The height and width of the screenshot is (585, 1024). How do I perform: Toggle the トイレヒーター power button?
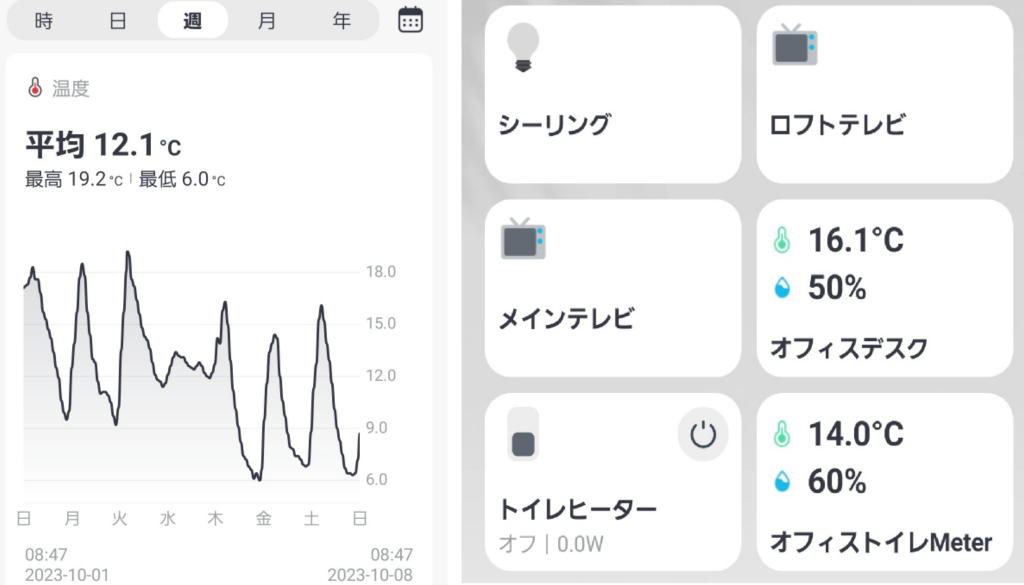703,435
